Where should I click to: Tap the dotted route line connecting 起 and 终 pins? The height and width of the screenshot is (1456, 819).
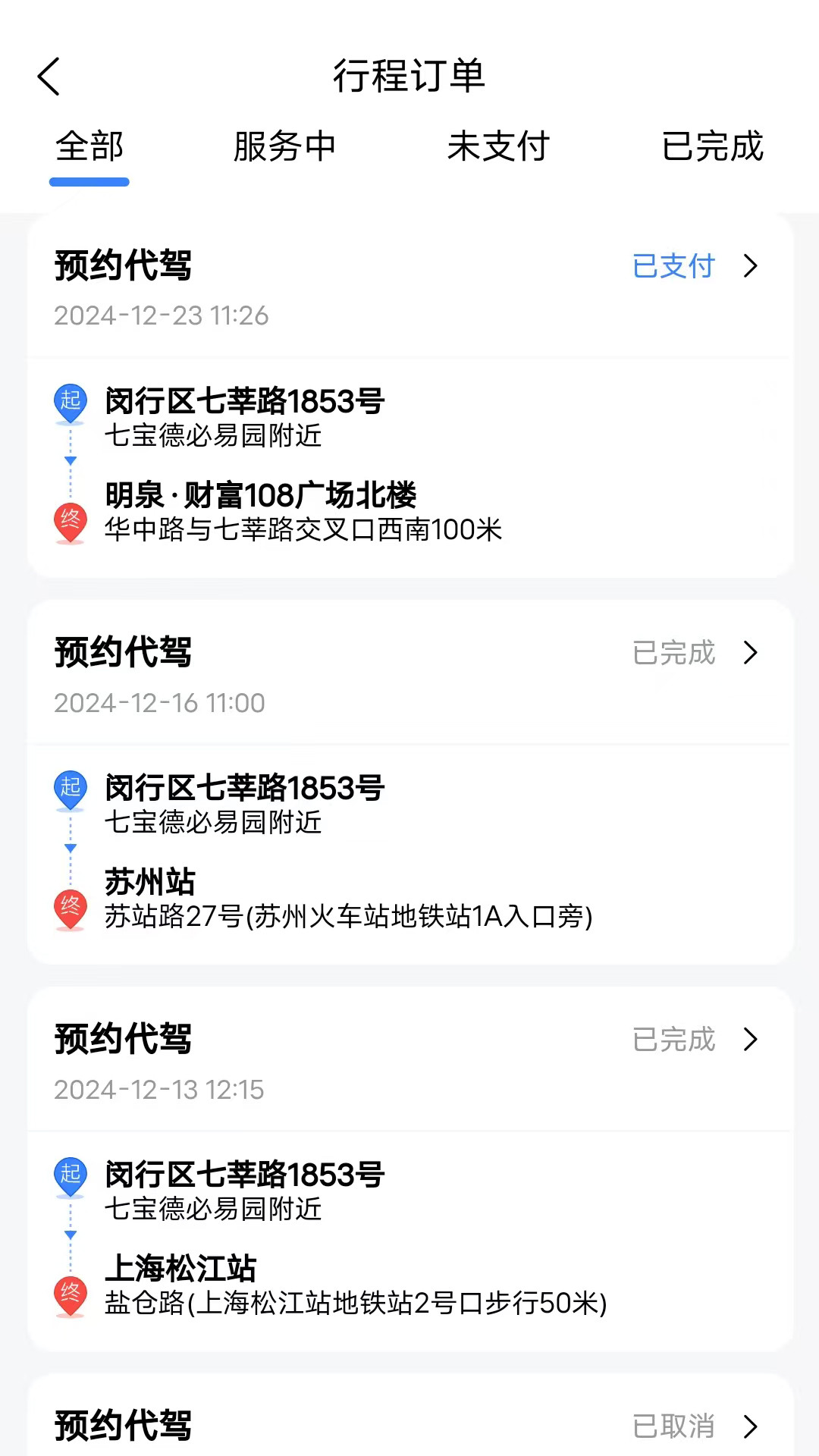point(71,460)
